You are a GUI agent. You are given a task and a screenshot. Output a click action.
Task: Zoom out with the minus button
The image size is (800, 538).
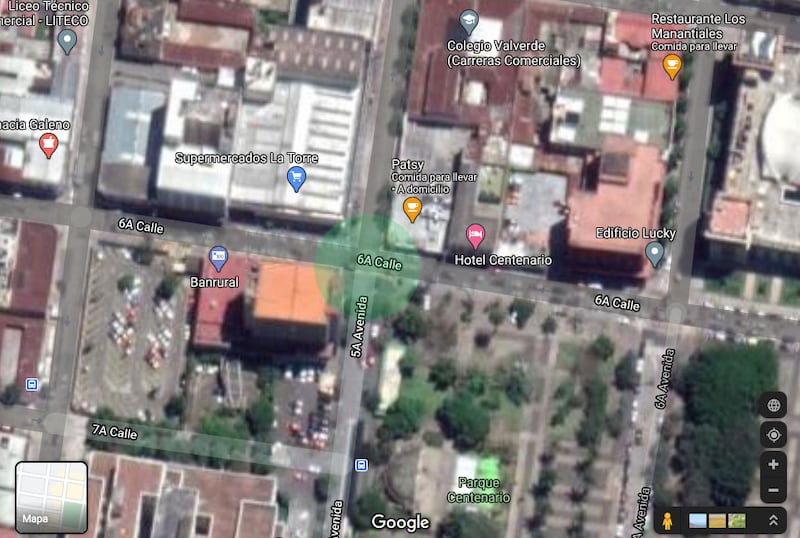coord(772,491)
